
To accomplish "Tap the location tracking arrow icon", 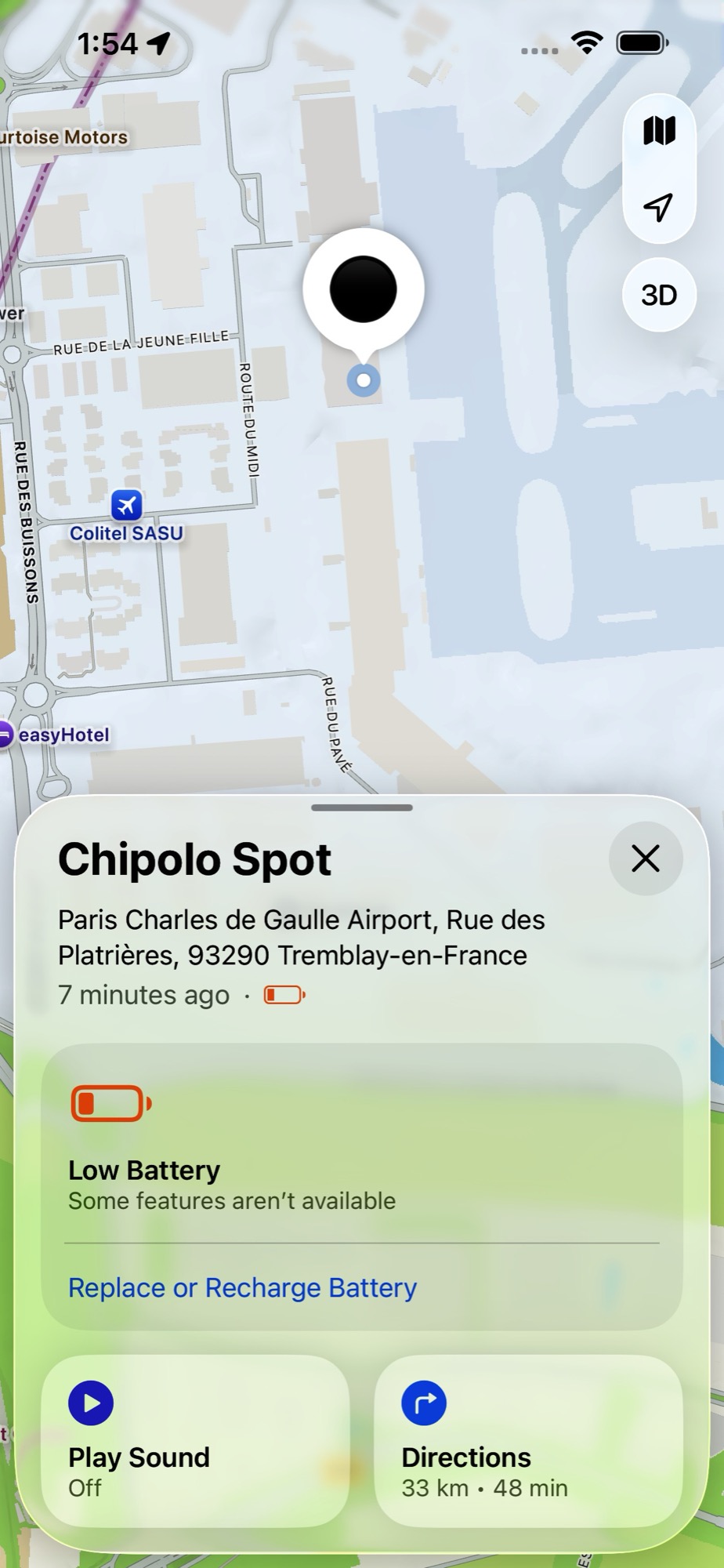I will coord(659,206).
